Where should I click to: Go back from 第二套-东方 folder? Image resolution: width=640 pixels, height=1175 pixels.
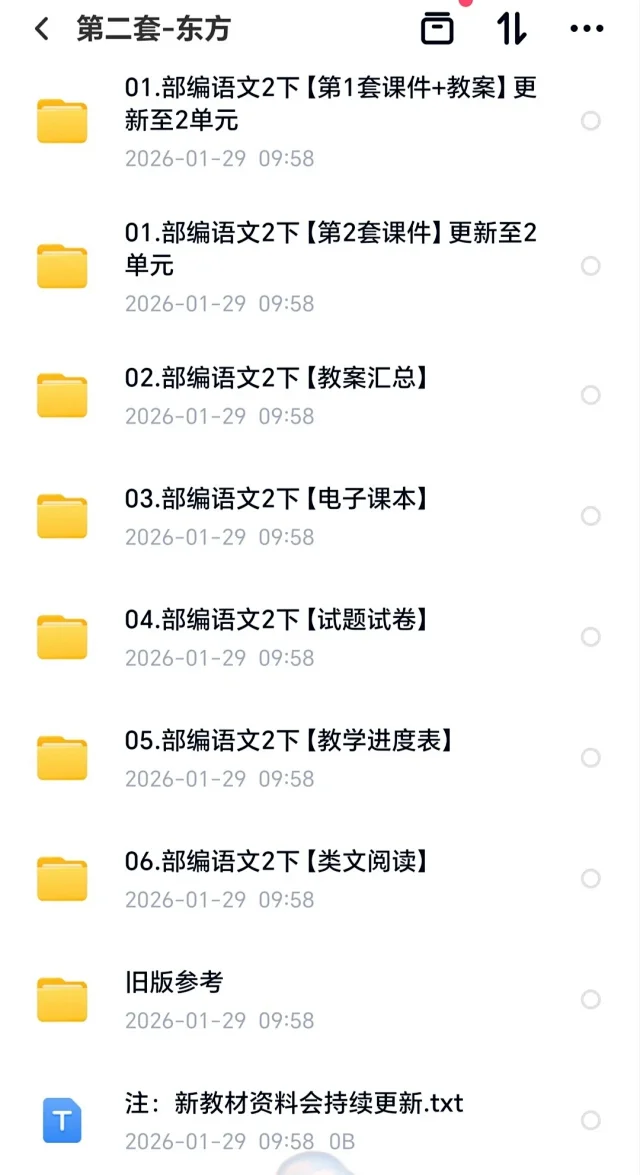(41, 29)
